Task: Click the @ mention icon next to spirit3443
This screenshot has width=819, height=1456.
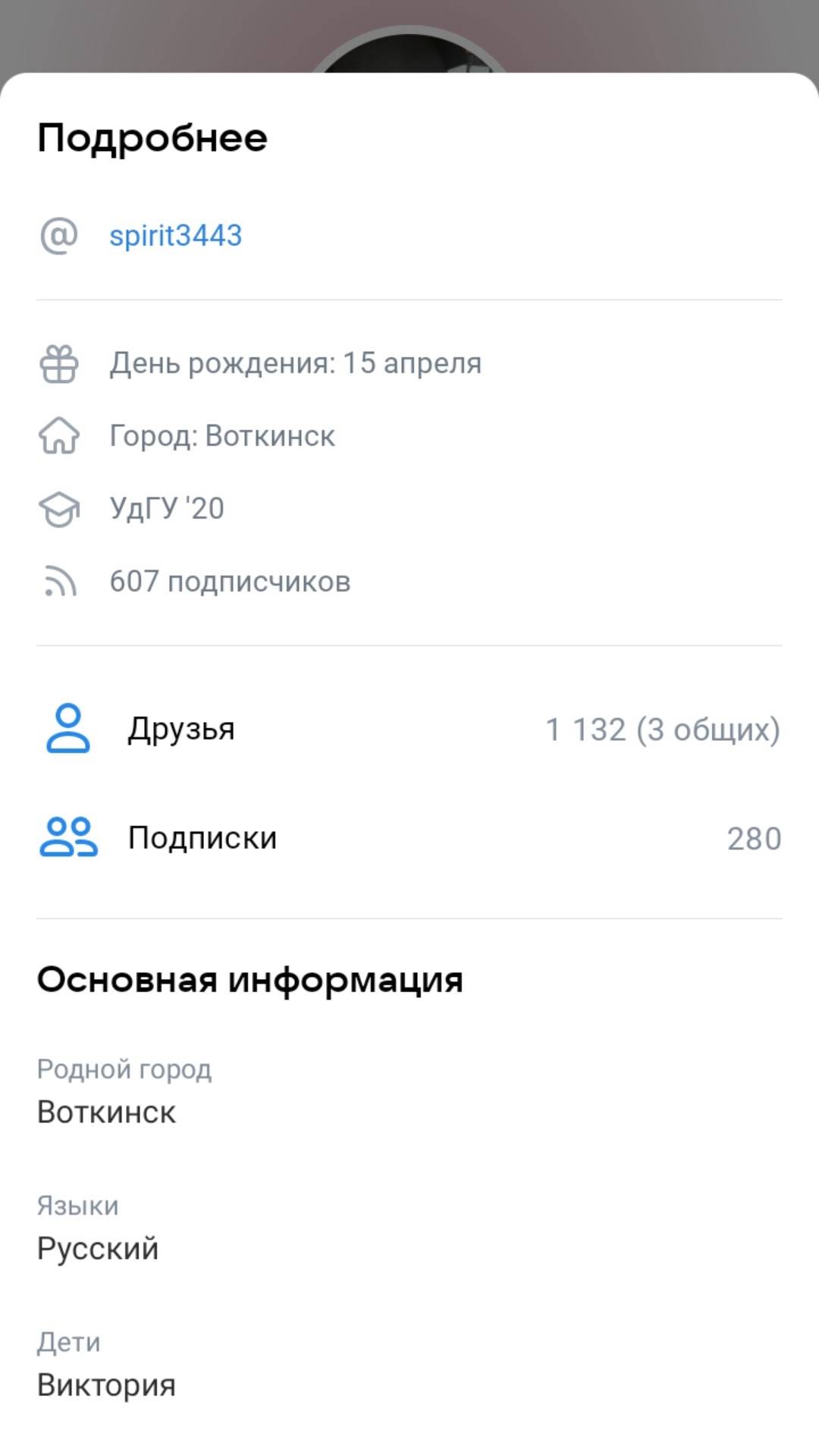Action: [61, 235]
